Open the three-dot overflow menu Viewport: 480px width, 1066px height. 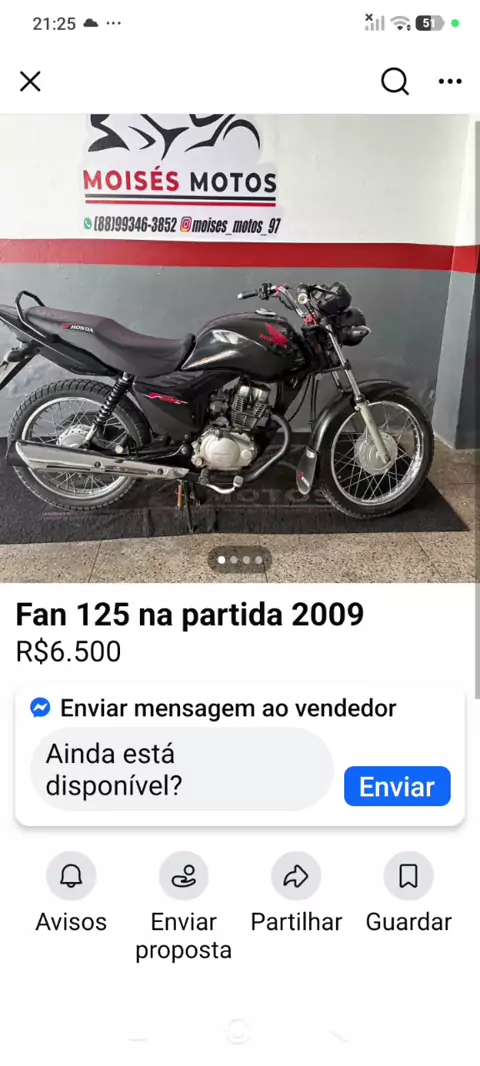pos(450,82)
